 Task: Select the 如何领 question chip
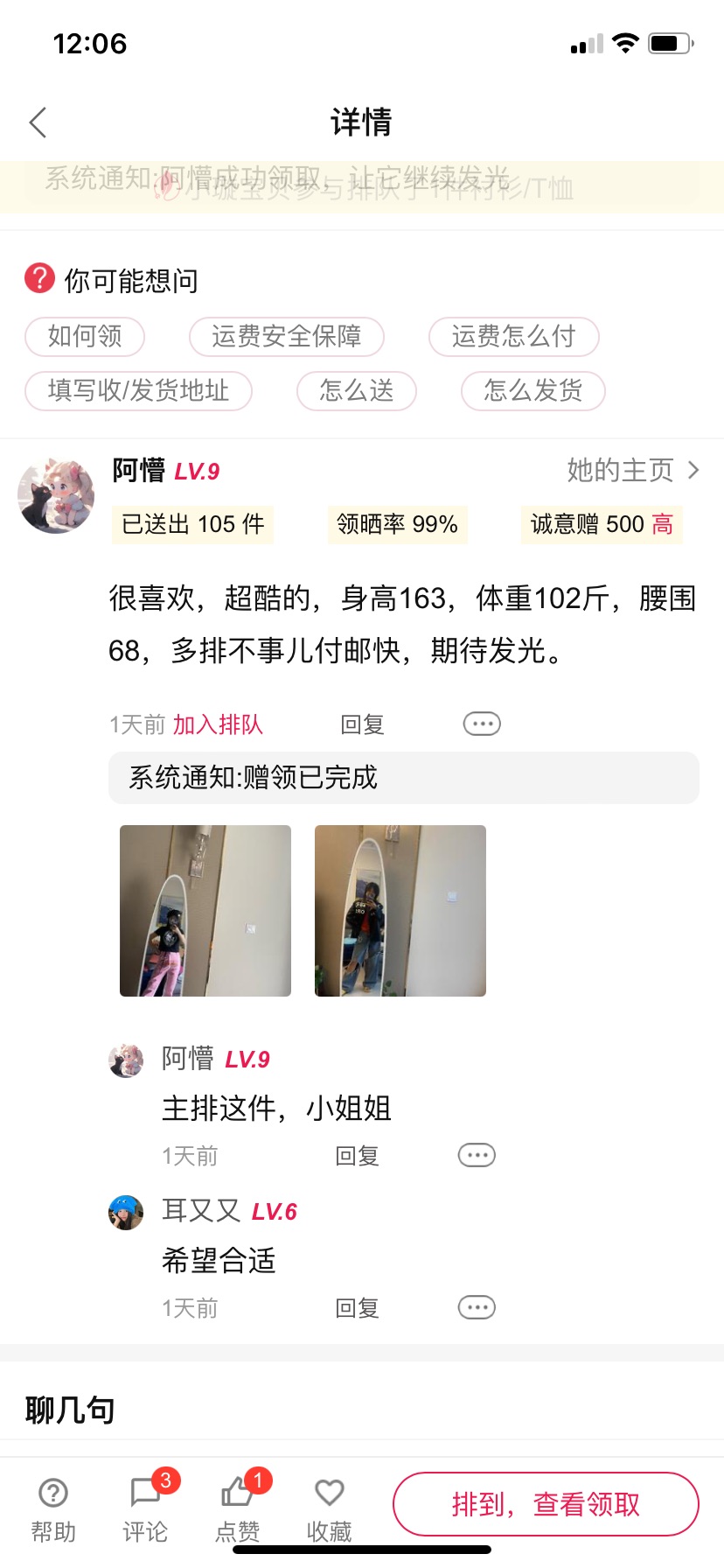(x=85, y=337)
